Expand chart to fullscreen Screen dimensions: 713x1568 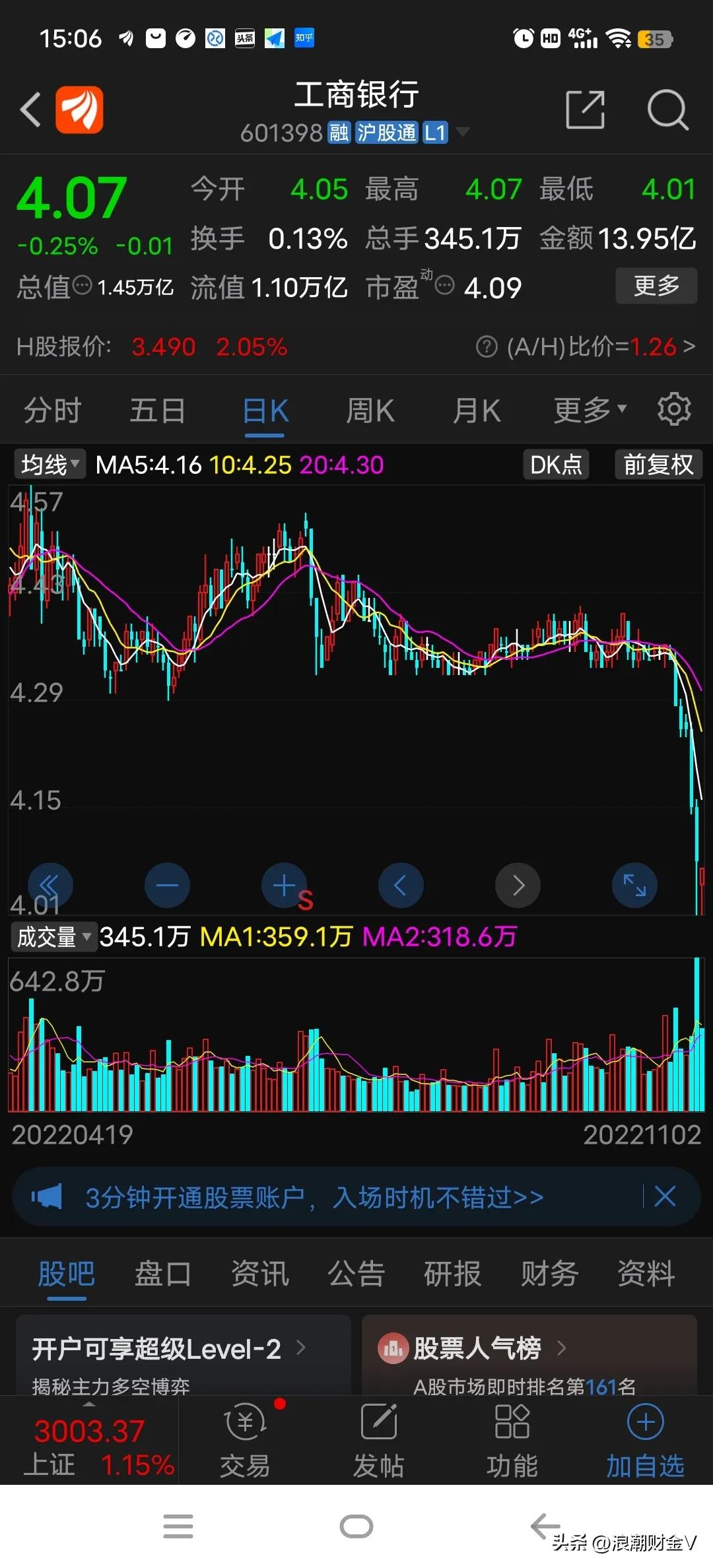tap(634, 885)
